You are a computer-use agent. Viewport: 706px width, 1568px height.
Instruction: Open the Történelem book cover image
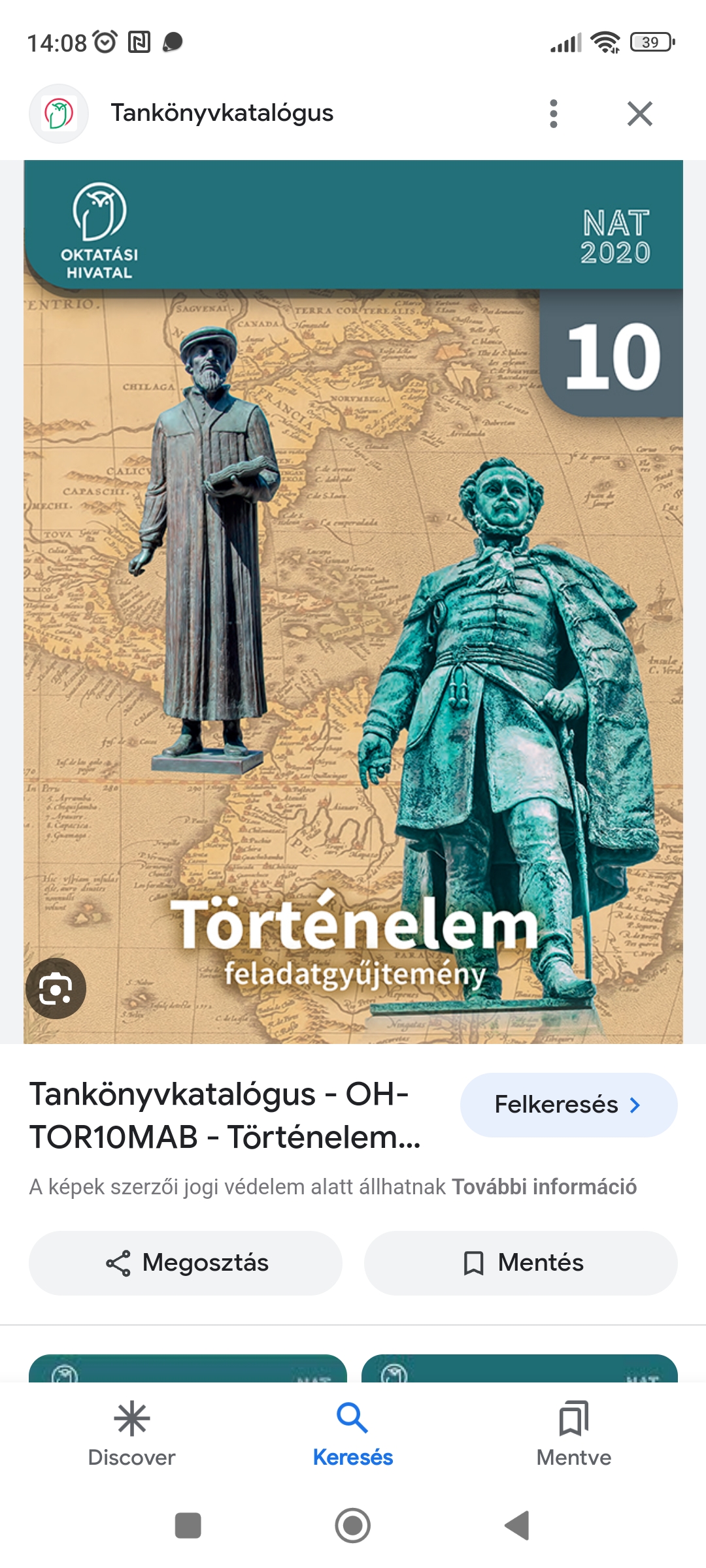pos(353,601)
